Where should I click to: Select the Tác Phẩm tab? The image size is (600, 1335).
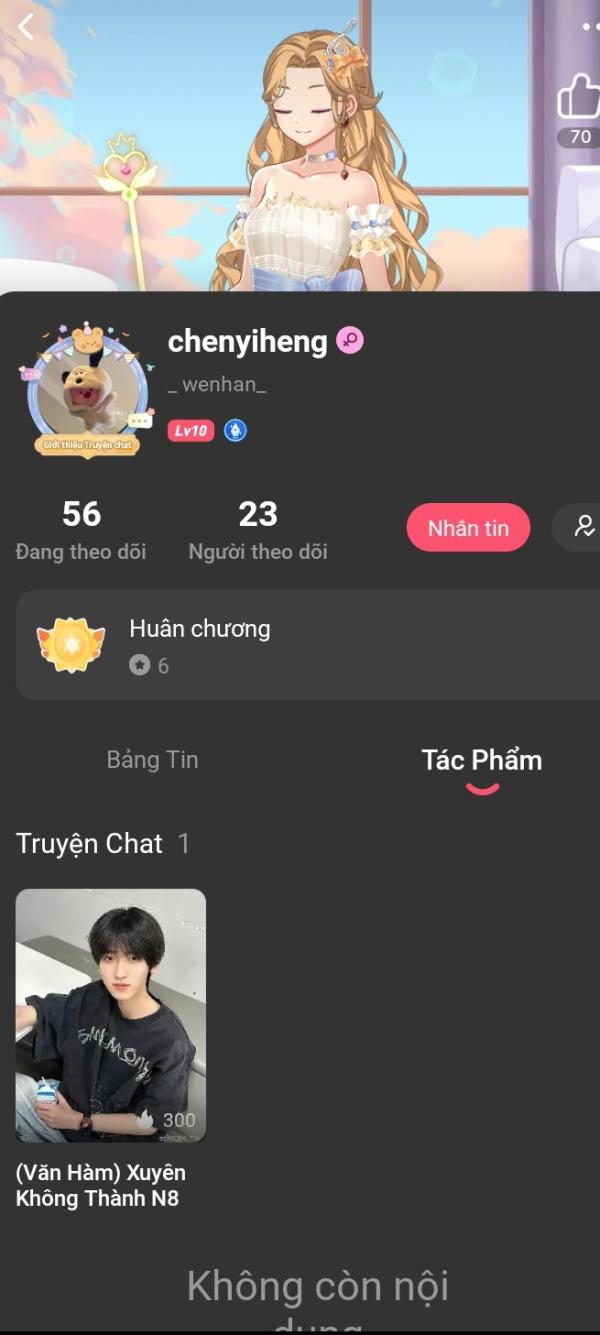pos(482,761)
